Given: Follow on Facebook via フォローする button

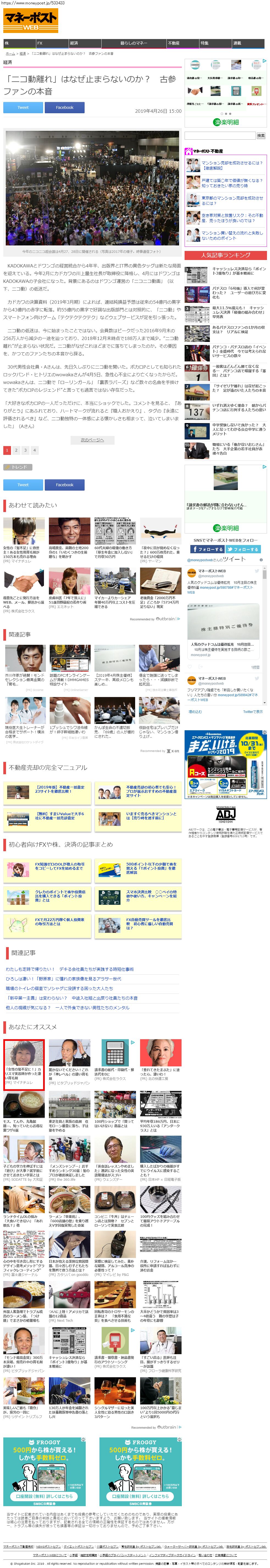Looking at the screenshot, I should click(x=207, y=549).
